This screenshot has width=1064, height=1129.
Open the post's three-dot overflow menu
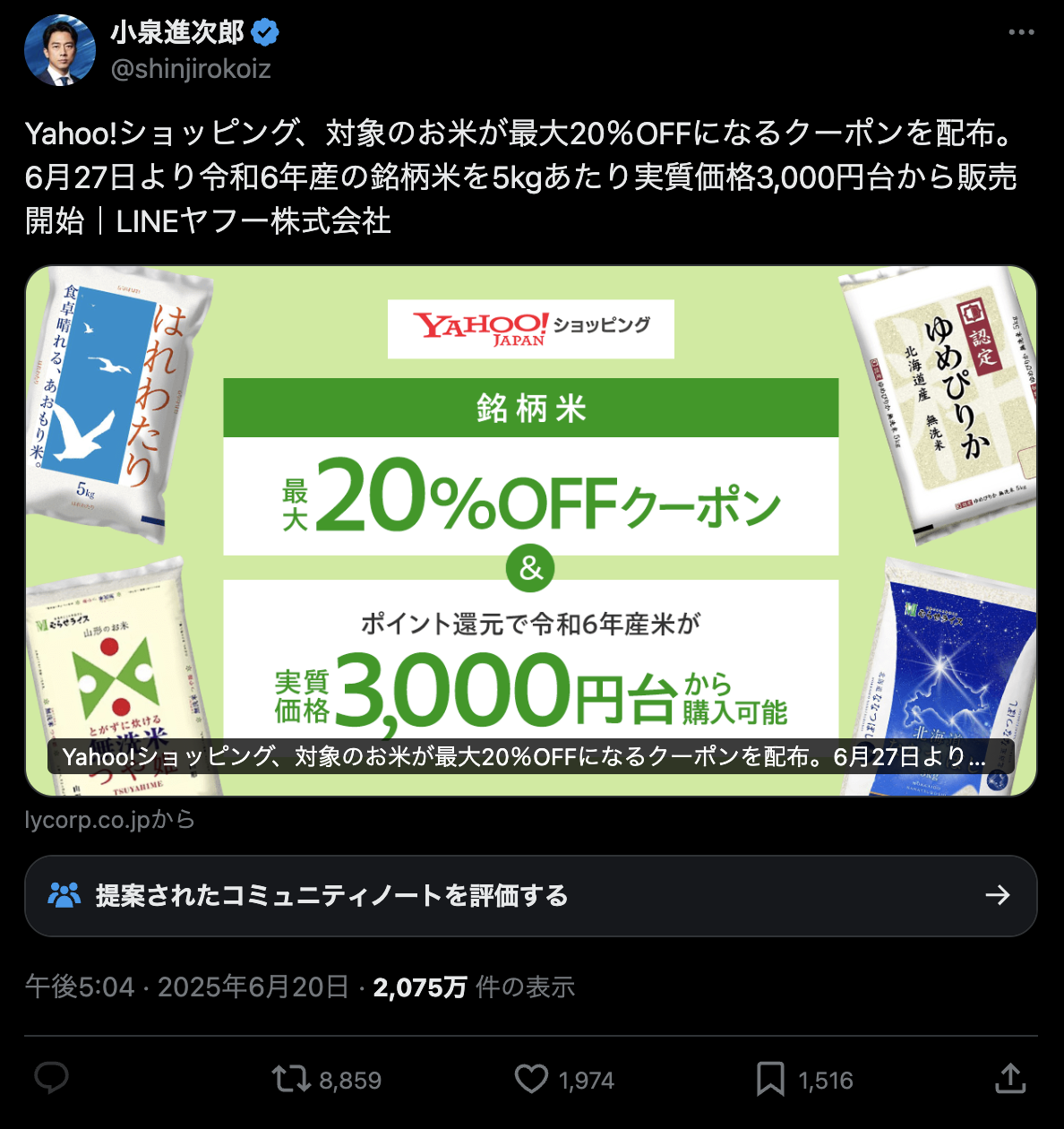click(1021, 32)
